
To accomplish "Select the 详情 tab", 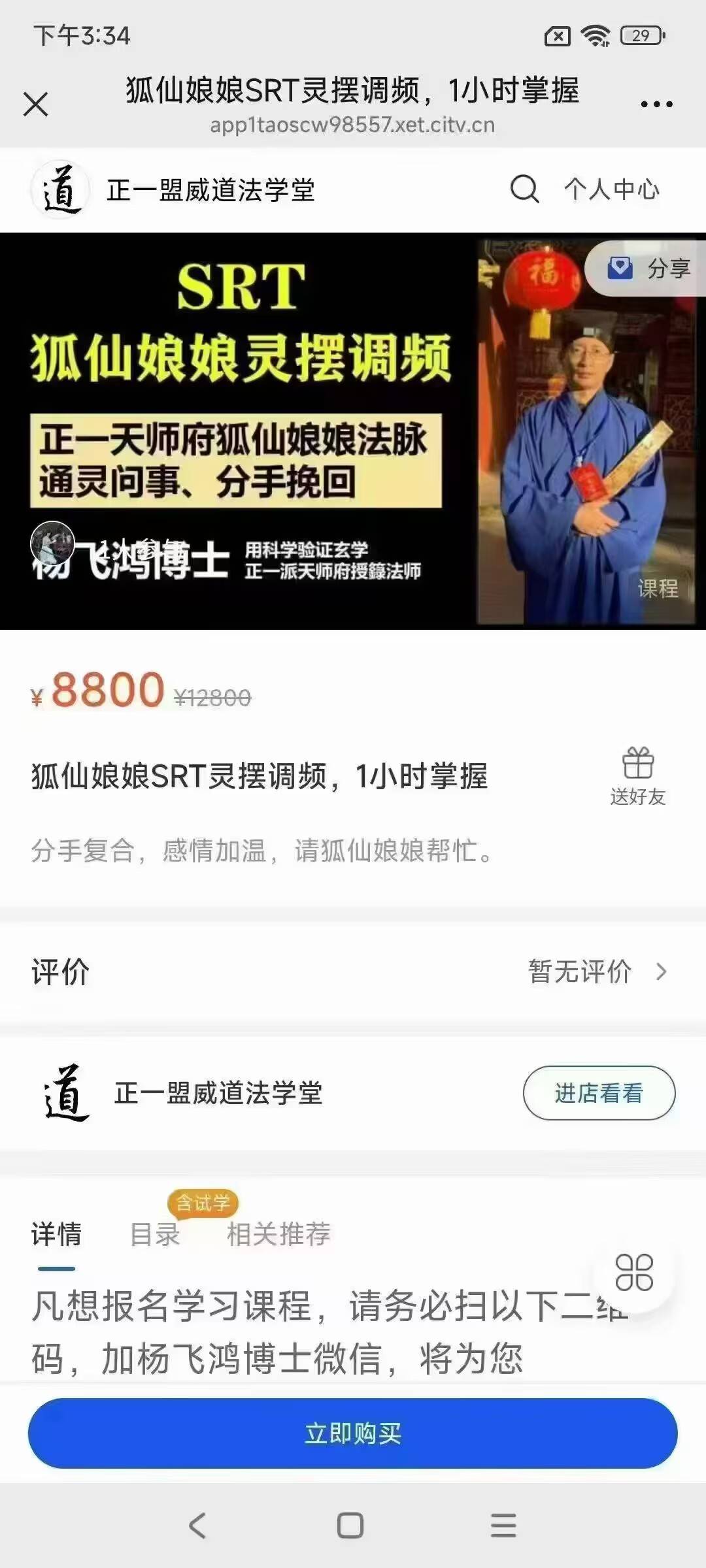I will pos(56,1234).
